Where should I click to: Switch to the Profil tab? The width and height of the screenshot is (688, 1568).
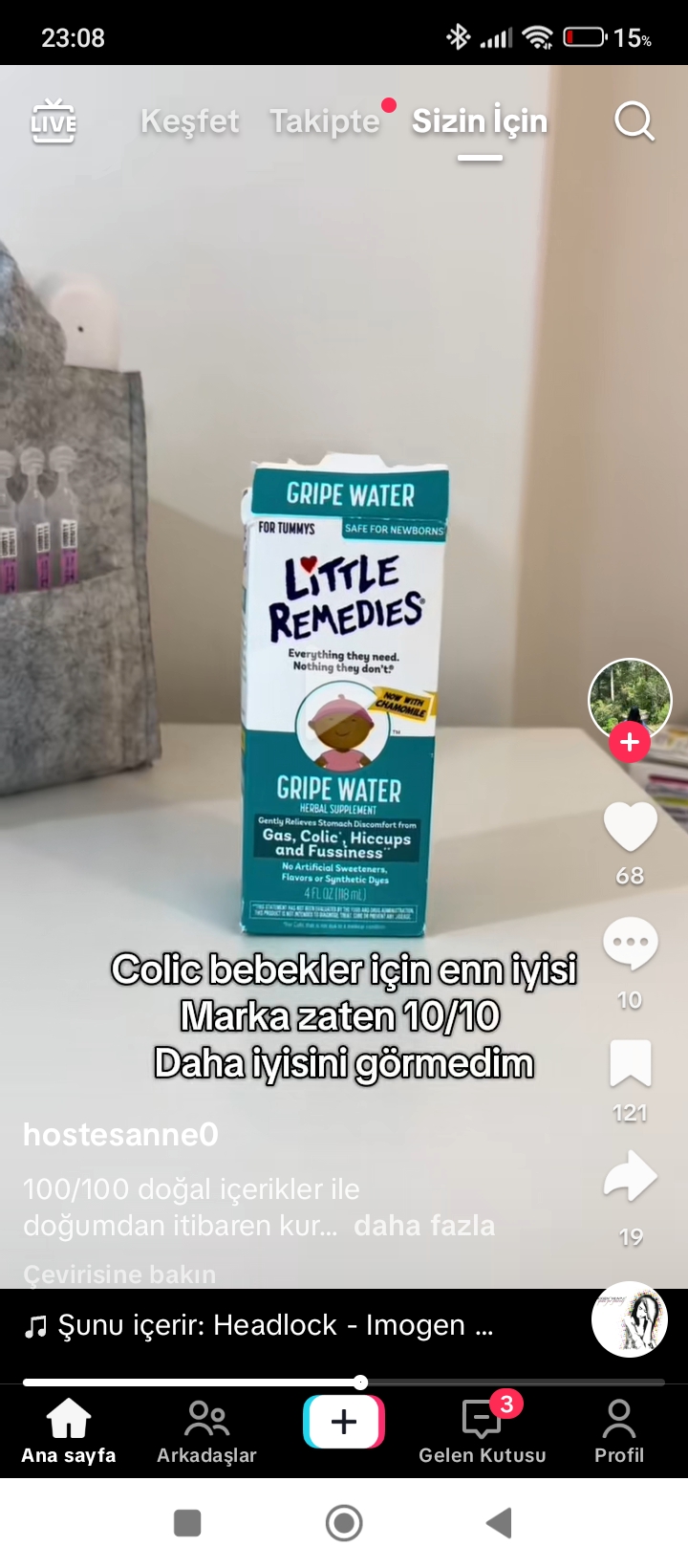pyautogui.click(x=618, y=1431)
